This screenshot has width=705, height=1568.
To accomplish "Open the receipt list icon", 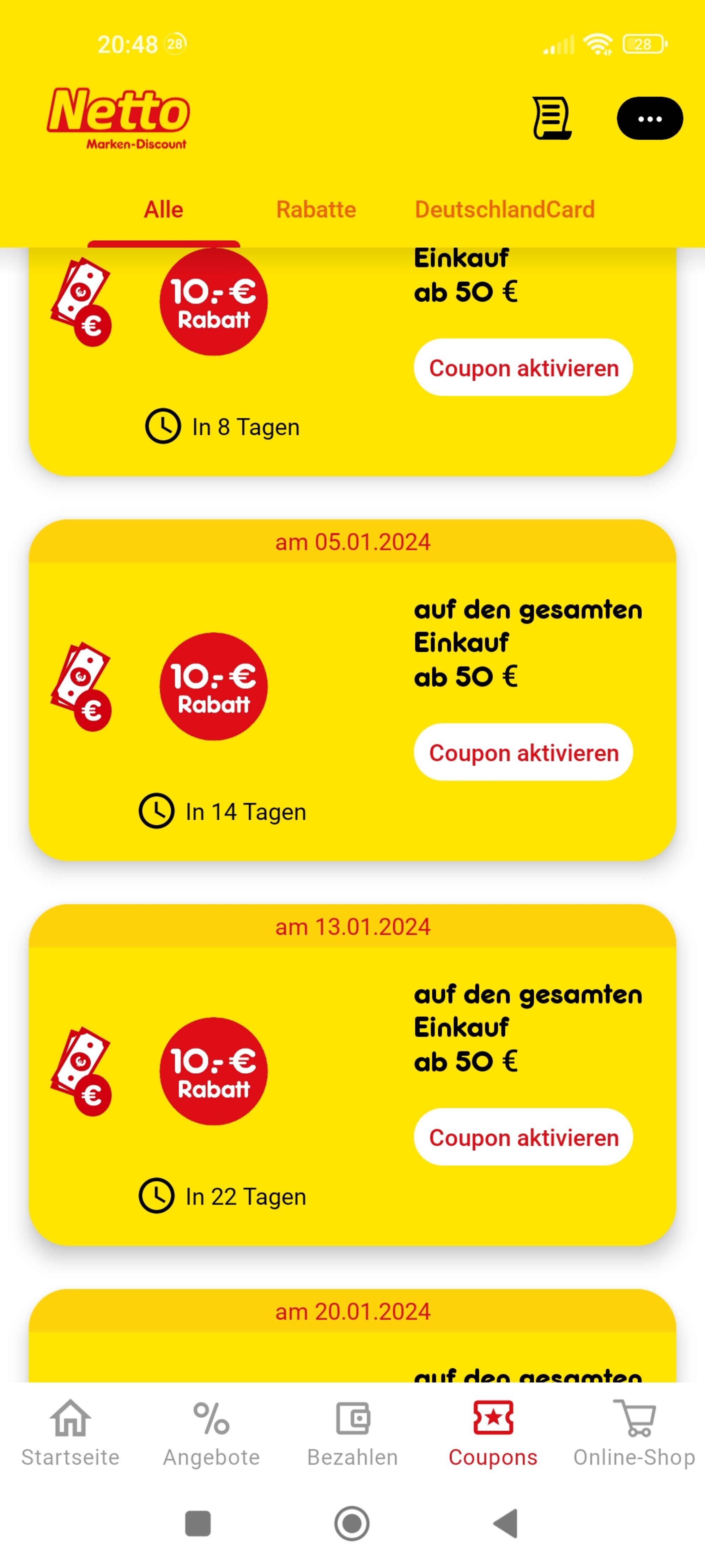I will pos(552,118).
